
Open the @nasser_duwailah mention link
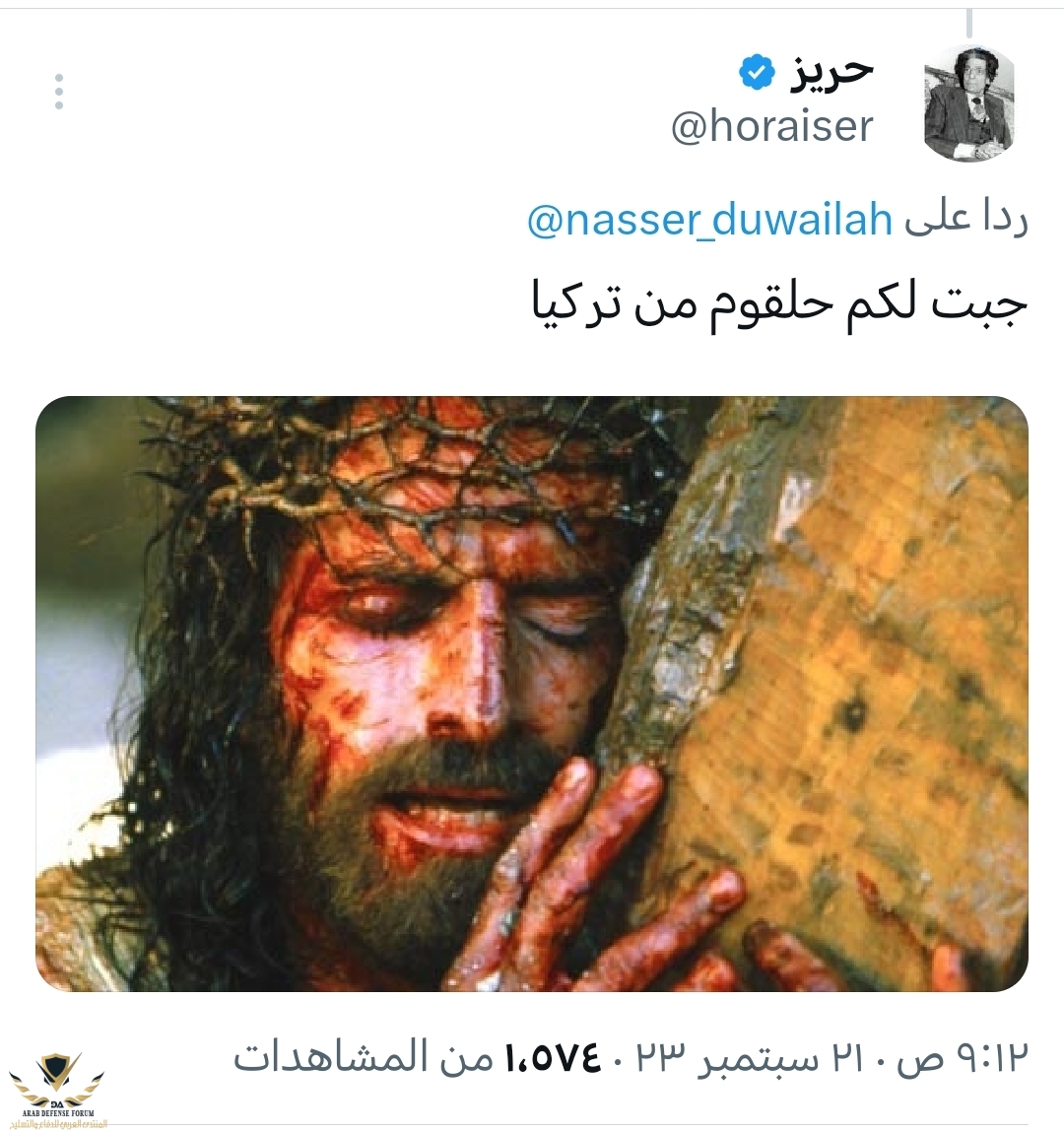709,219
